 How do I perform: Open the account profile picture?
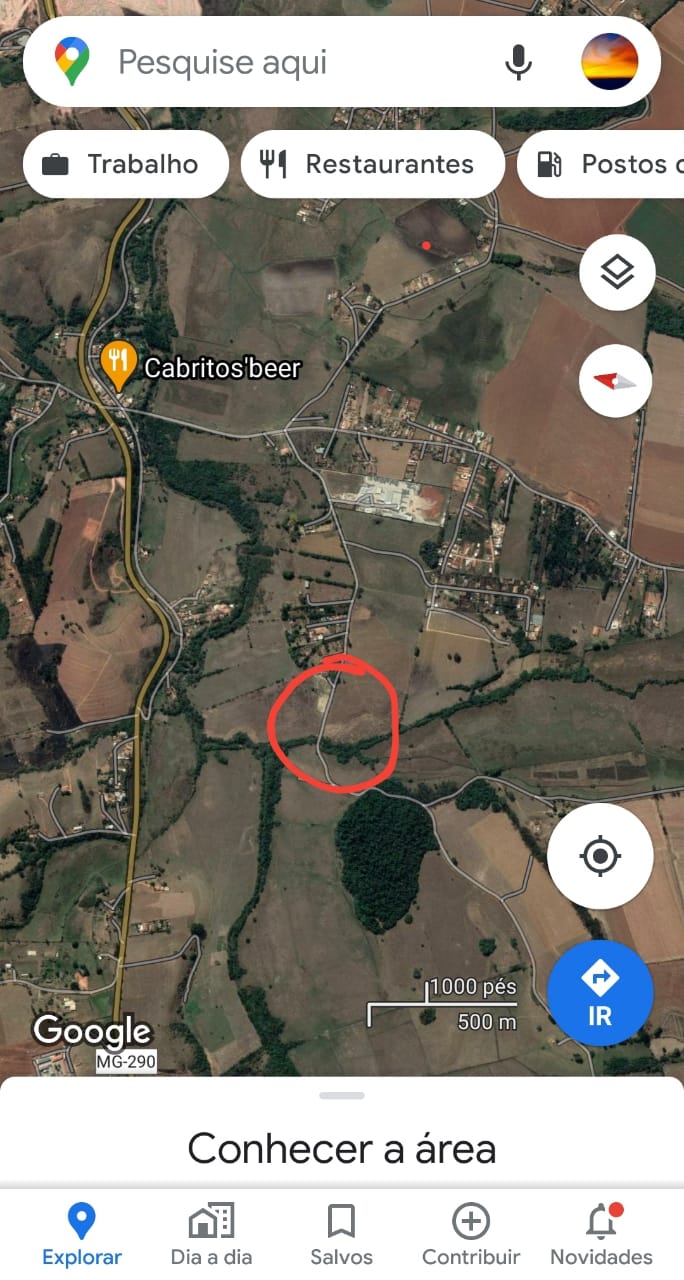coord(610,62)
